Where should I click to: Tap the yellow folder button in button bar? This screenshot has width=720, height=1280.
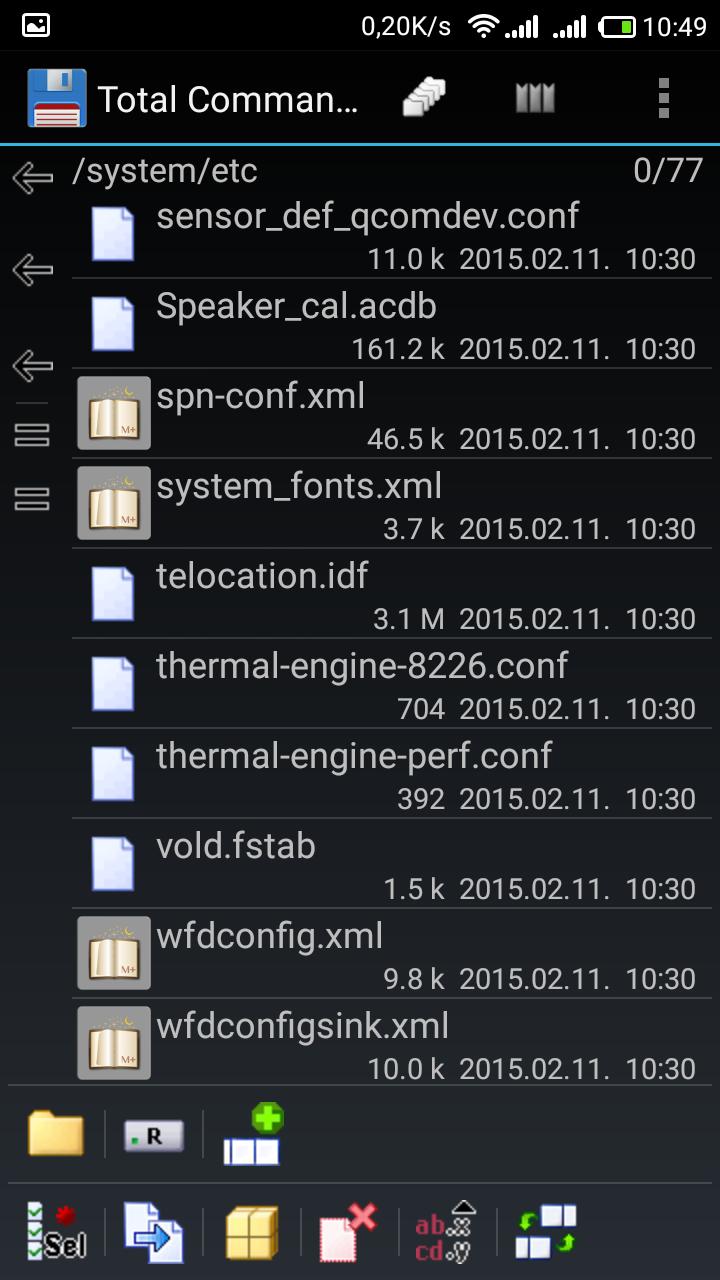(56, 1135)
